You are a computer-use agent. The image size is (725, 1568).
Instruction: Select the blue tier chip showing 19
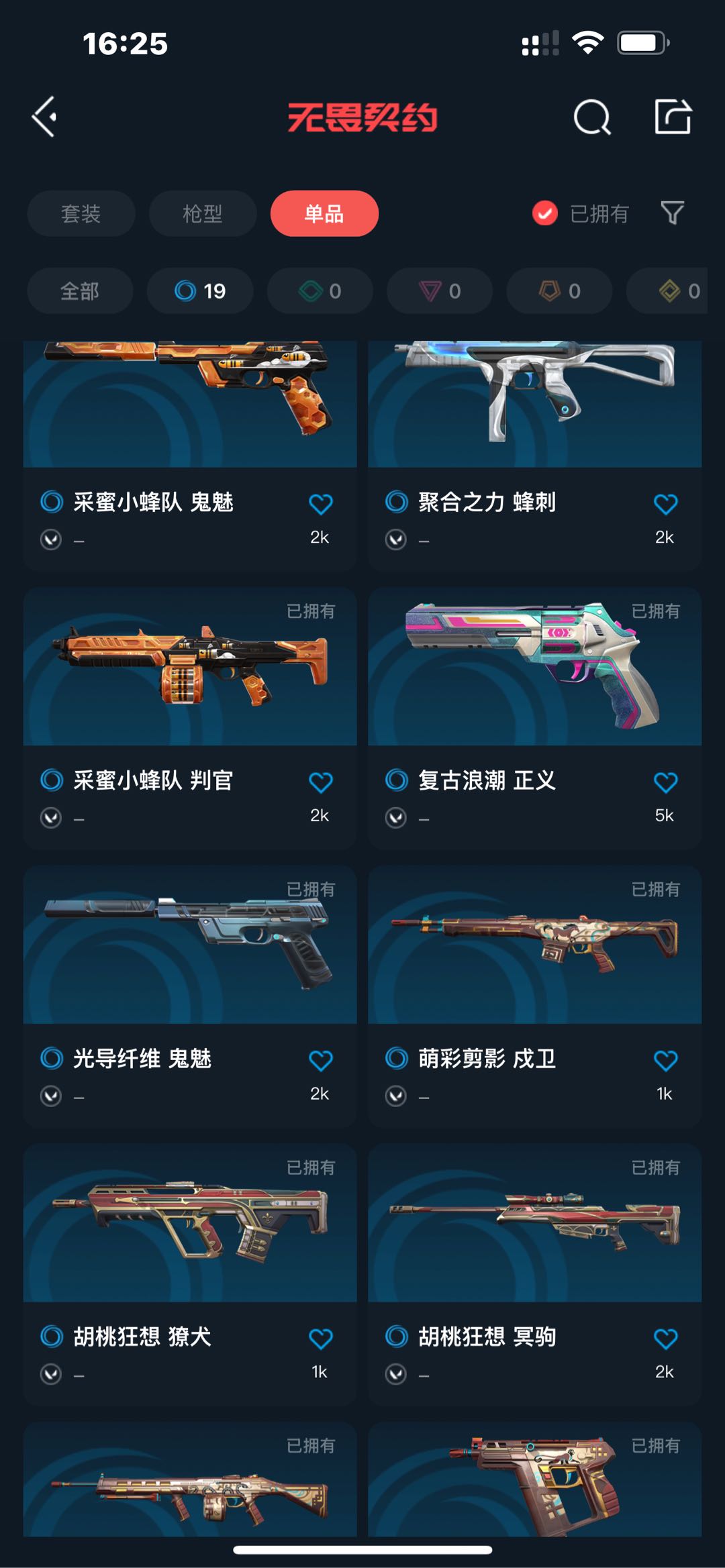200,291
